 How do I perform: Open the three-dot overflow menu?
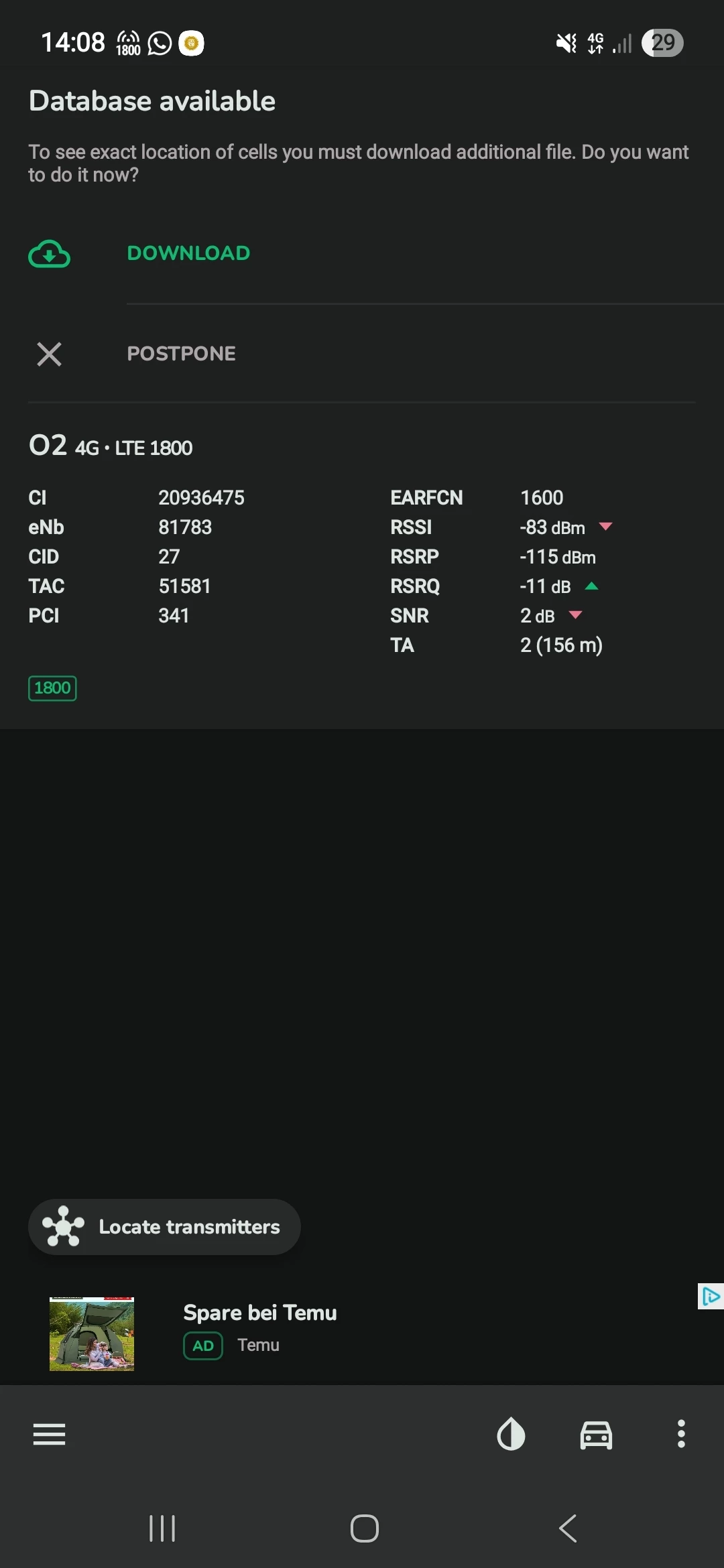click(x=681, y=1435)
